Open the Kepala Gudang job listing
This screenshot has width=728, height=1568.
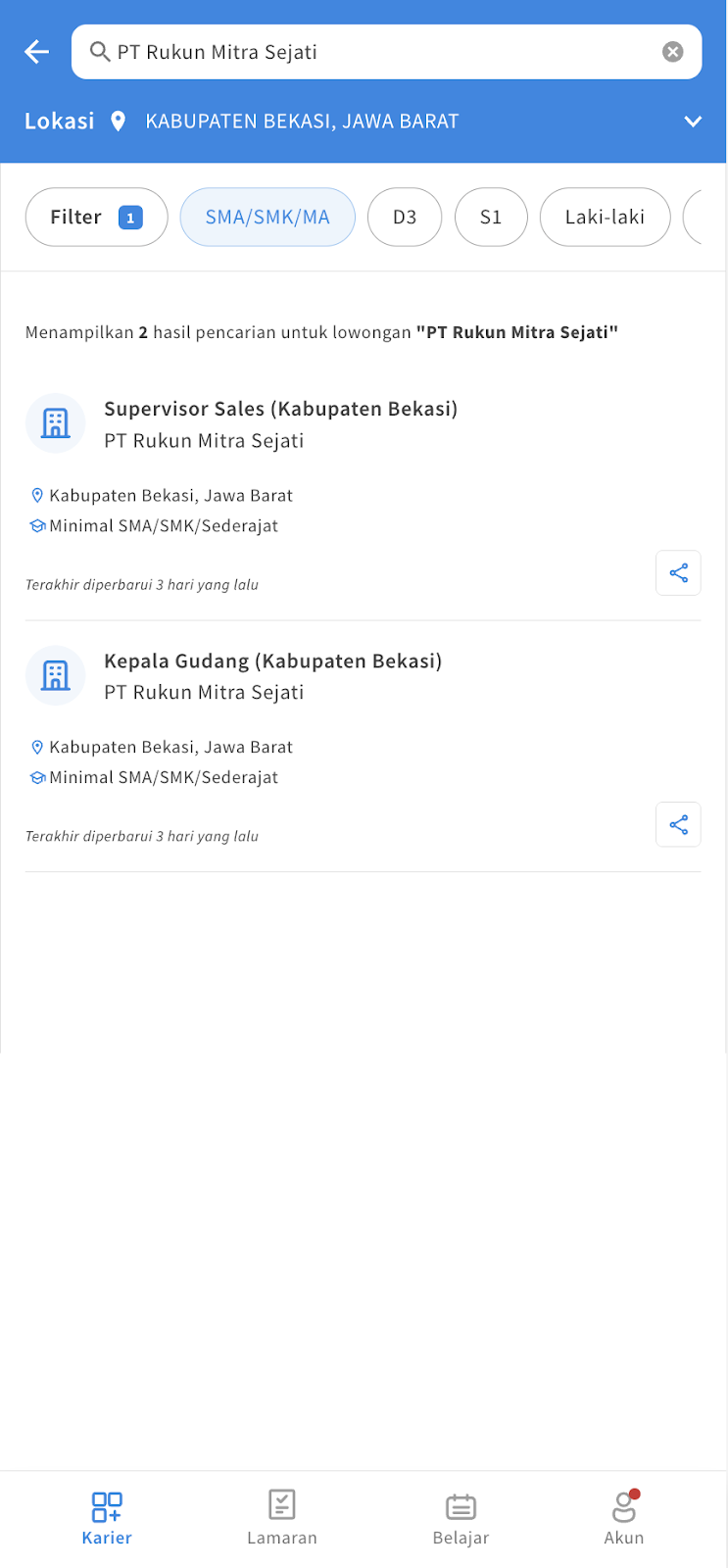click(272, 661)
